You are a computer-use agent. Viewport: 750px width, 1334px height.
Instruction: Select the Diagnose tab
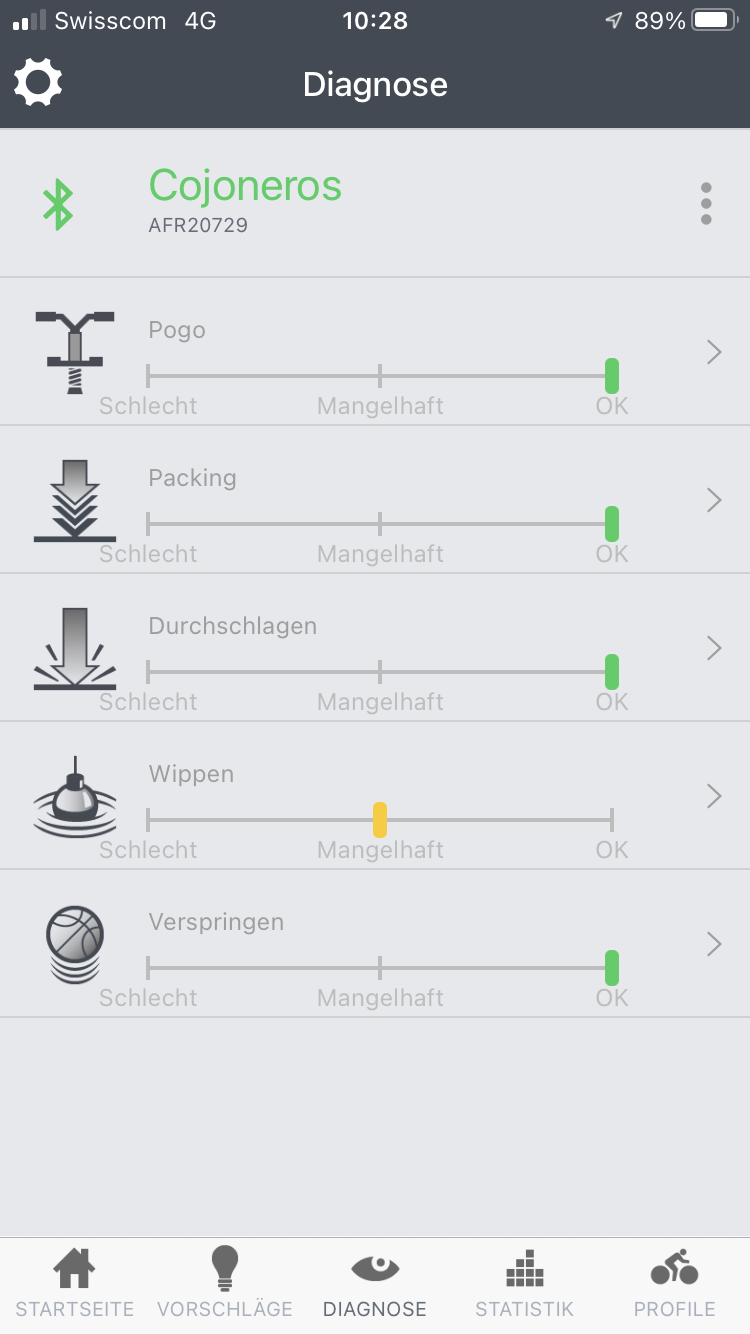(x=375, y=1283)
